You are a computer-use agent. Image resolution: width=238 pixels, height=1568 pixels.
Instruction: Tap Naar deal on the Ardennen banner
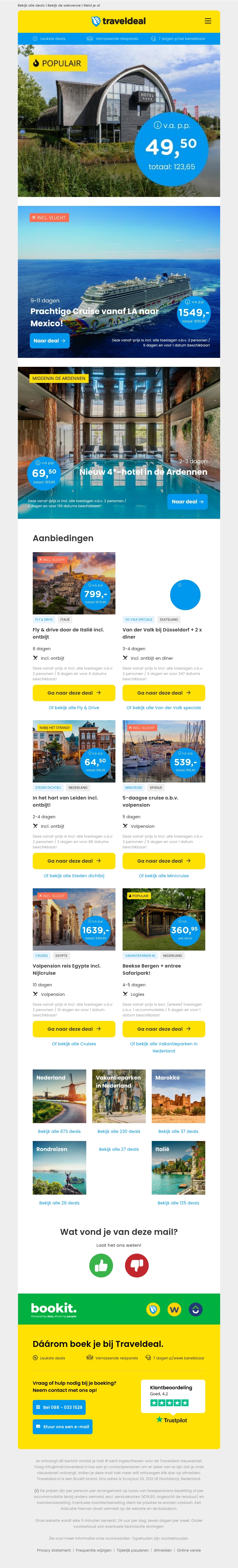pyautogui.click(x=188, y=502)
